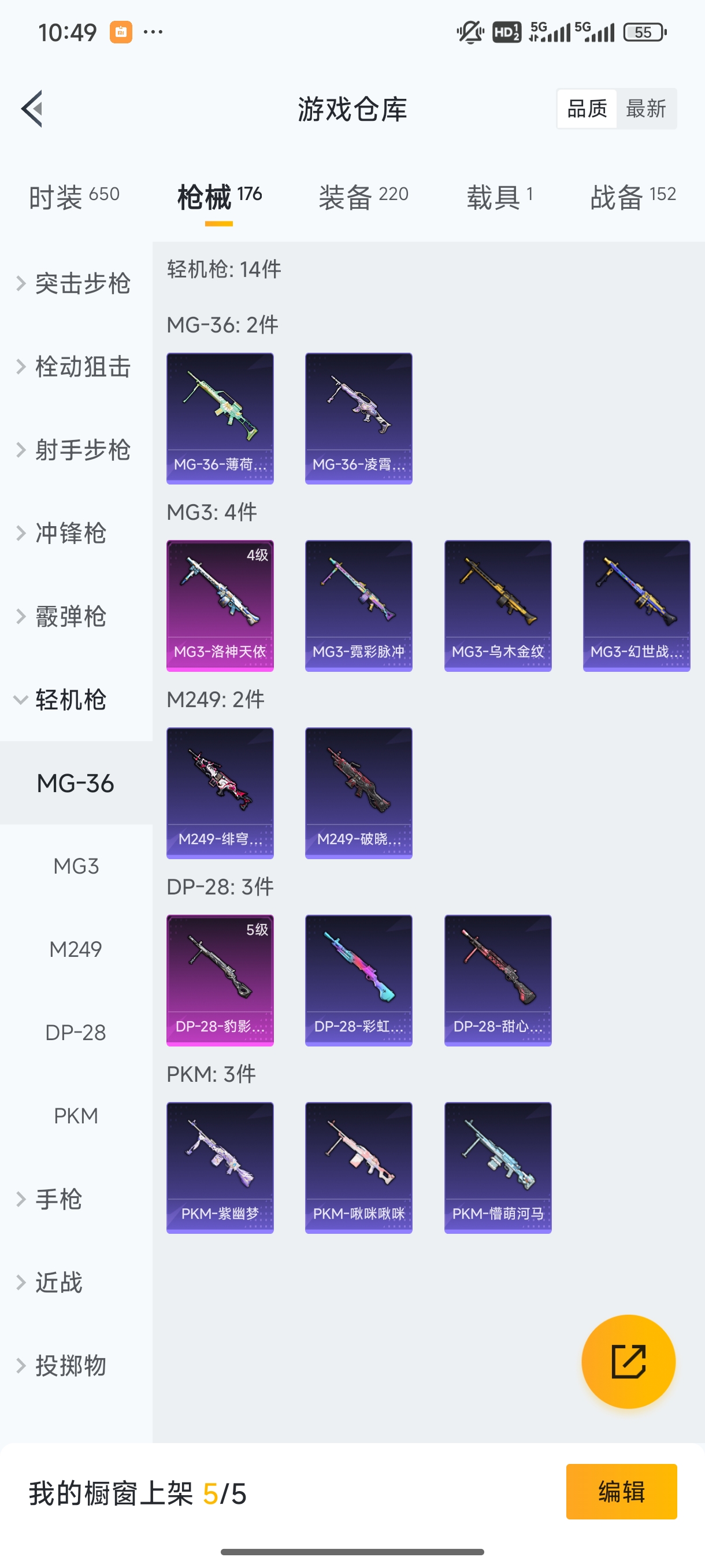View the M249-破晓 skin
This screenshot has height=1568, width=705.
(x=359, y=793)
